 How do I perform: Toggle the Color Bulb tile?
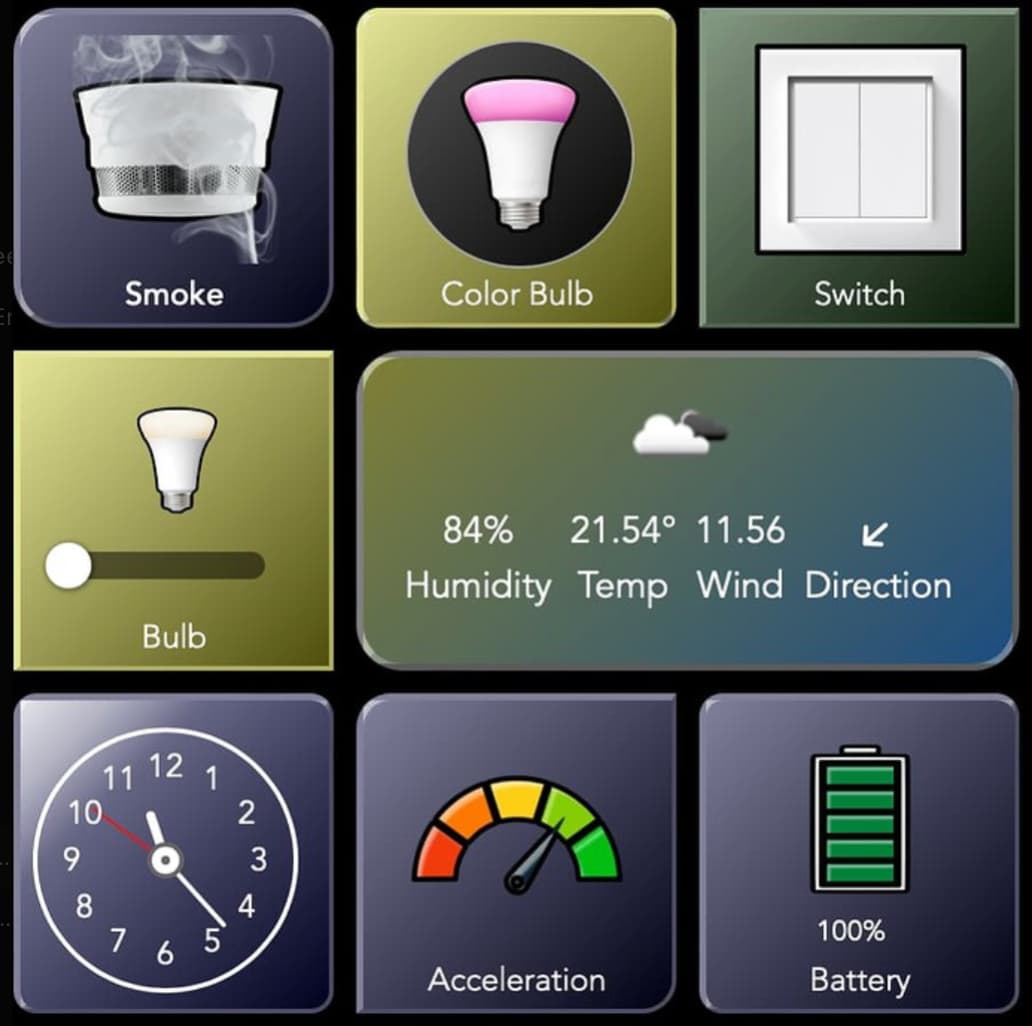[517, 168]
